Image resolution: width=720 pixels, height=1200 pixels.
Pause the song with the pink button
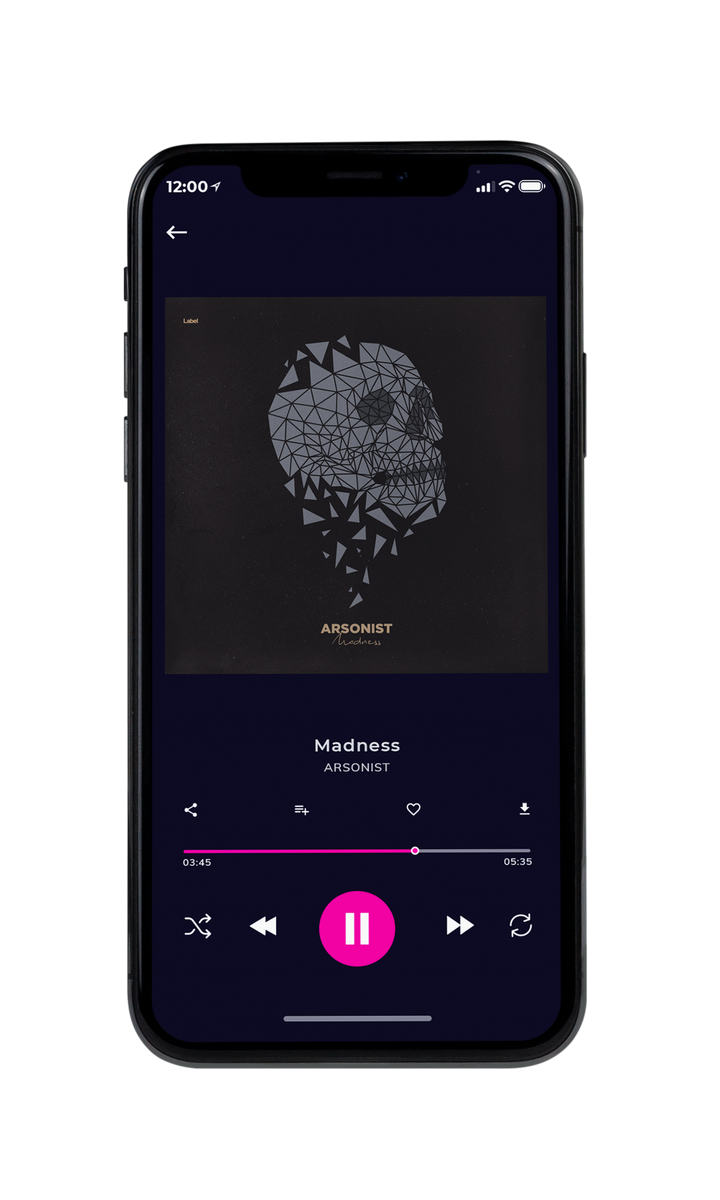(357, 928)
